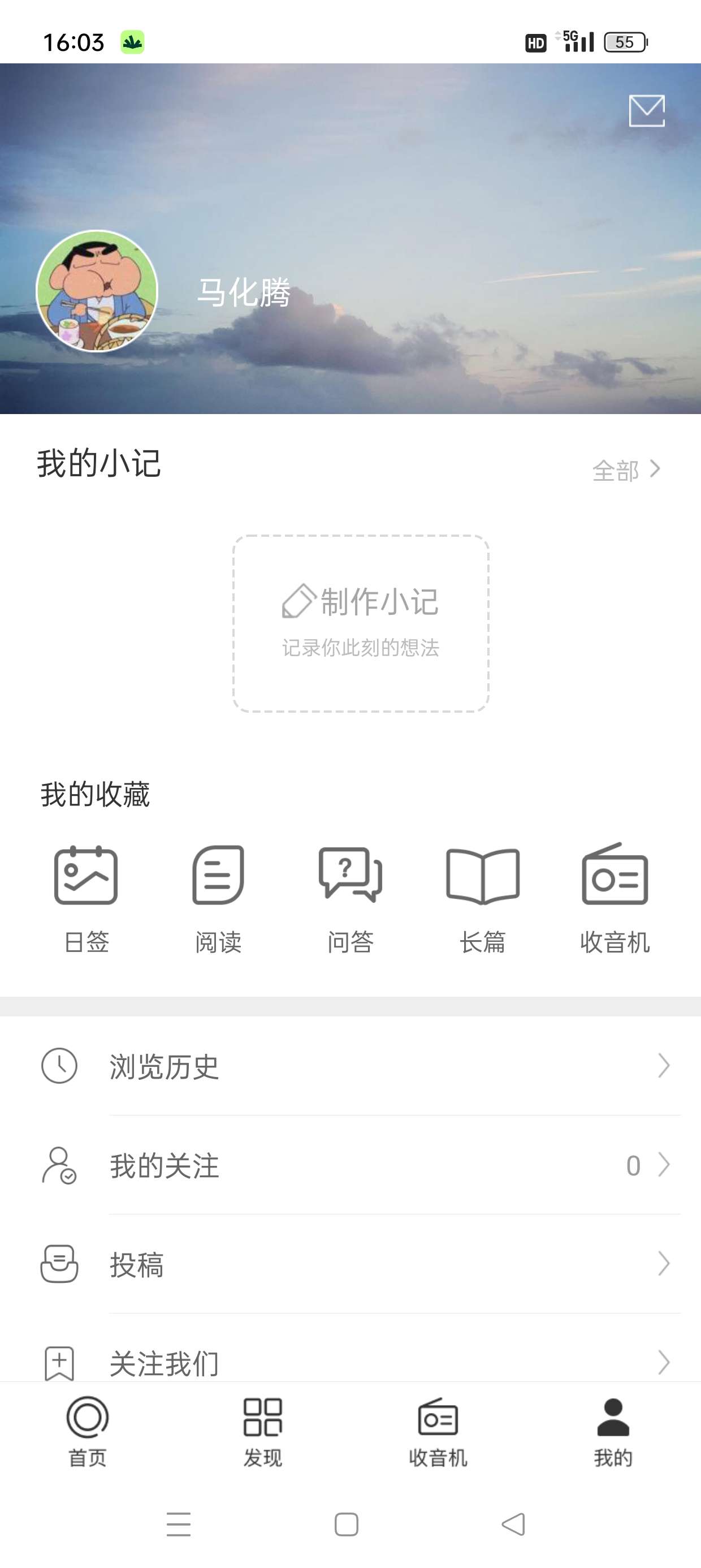Open 日签 favorites
701x1568 pixels.
(x=86, y=898)
